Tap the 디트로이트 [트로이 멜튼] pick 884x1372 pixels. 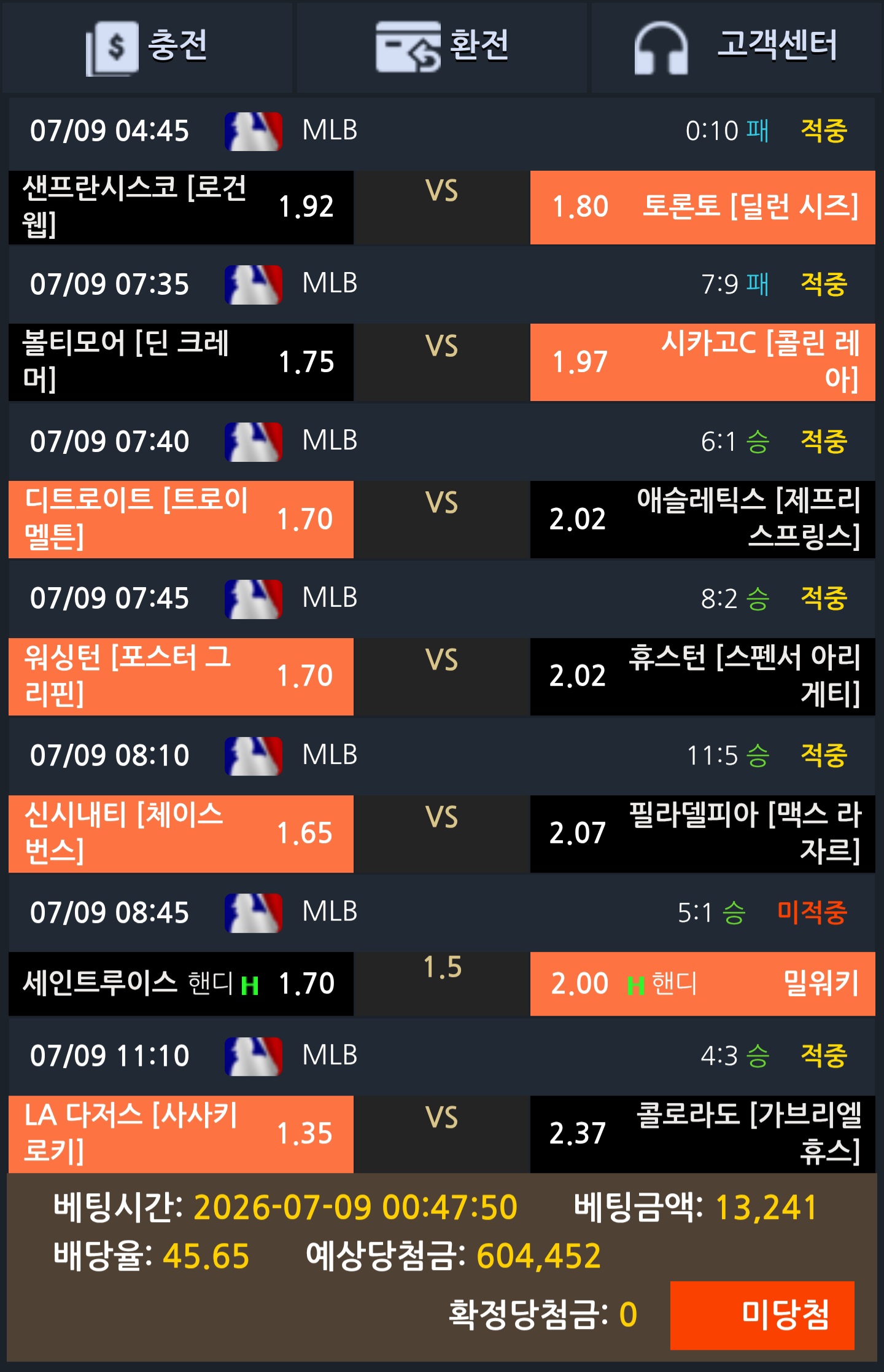[x=181, y=520]
